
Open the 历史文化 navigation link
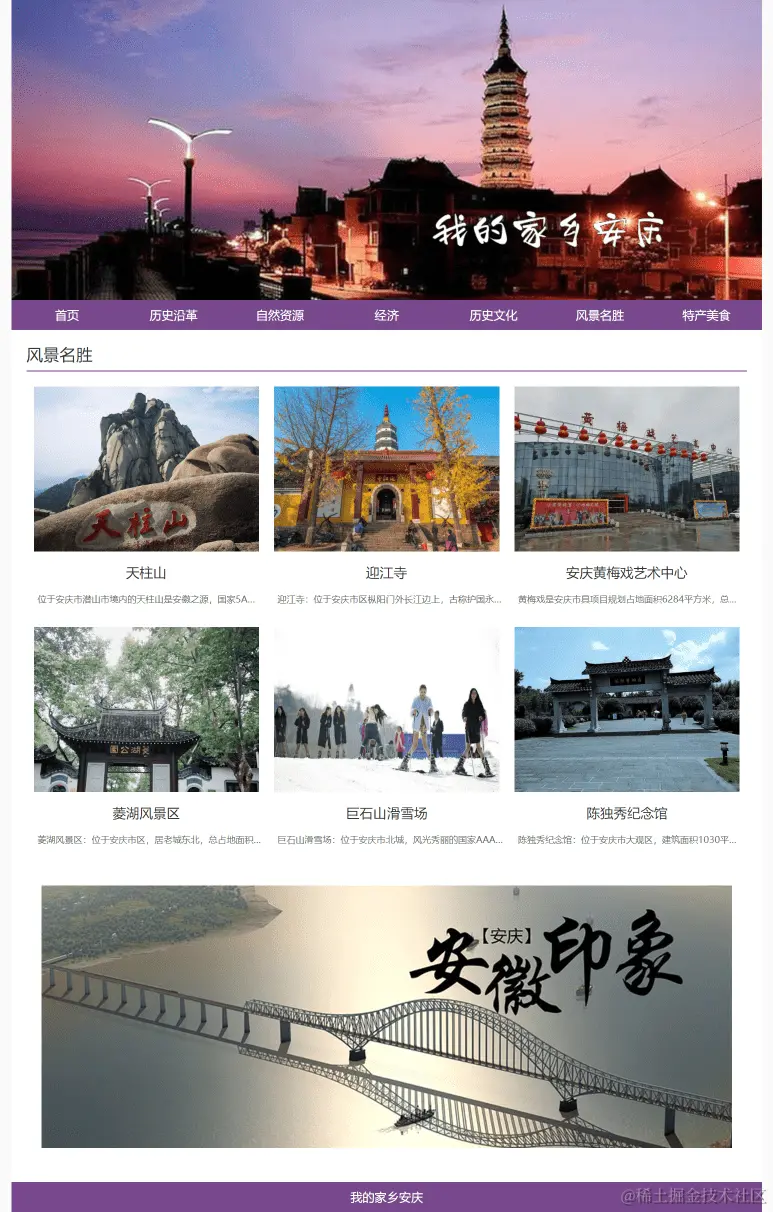pos(493,315)
